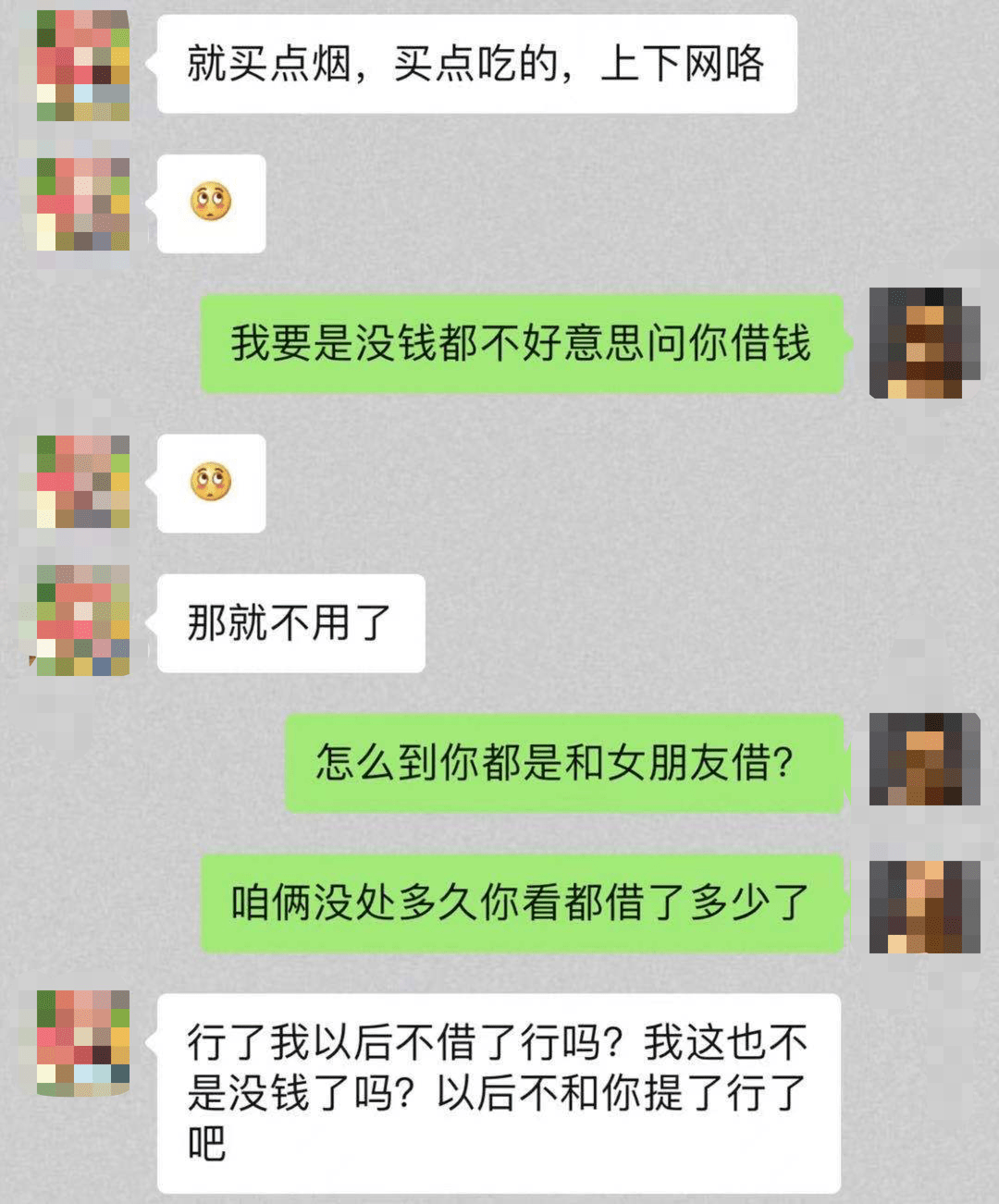The height and width of the screenshot is (1204, 999).
Task: Tap own avatar beside "我要是没钱" message
Action: [x=924, y=343]
